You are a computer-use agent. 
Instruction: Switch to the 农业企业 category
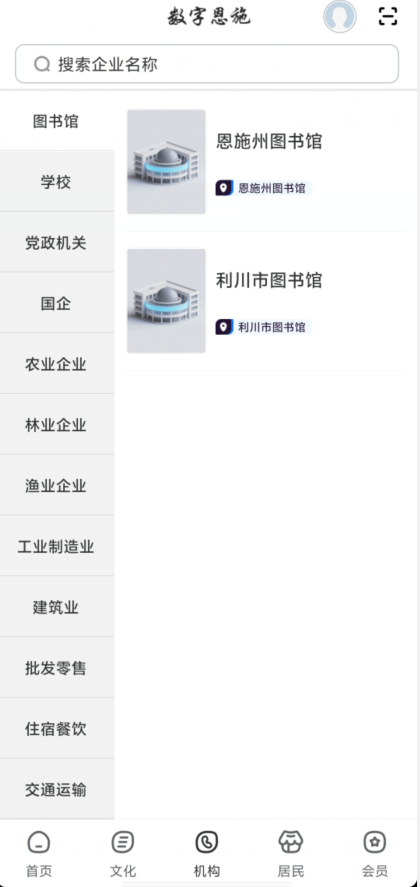(x=57, y=364)
